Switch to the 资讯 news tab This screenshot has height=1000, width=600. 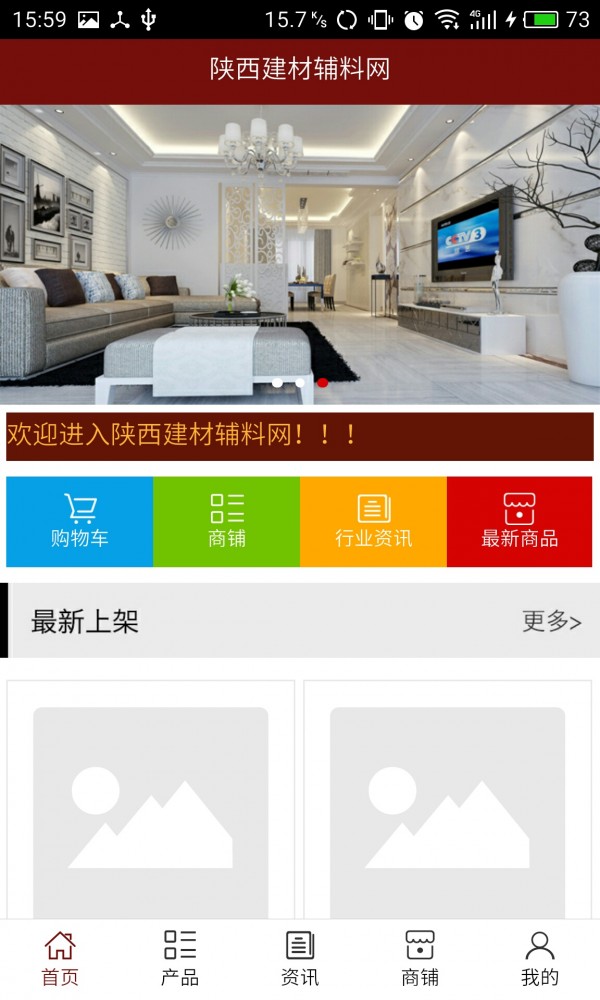(x=300, y=958)
